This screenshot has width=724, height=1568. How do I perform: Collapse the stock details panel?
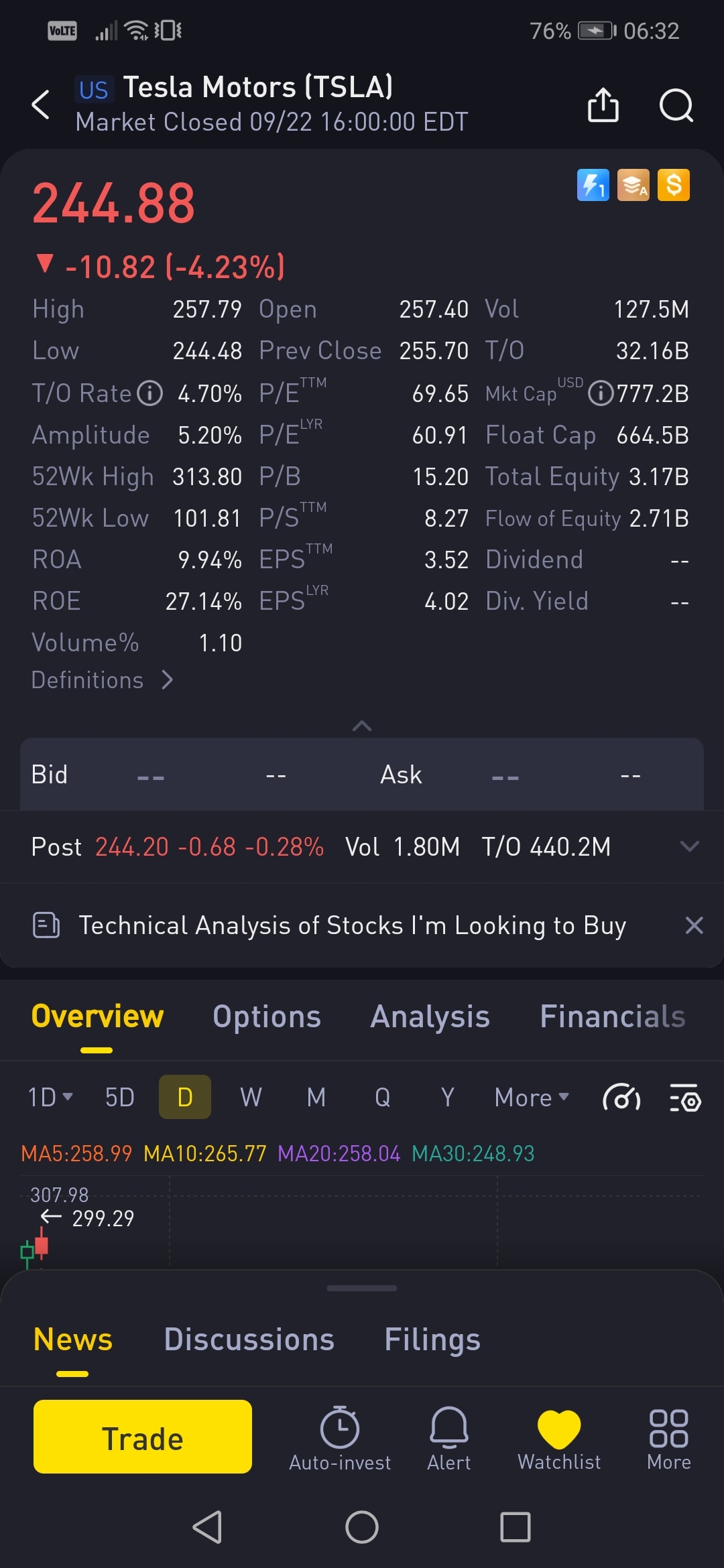click(362, 726)
